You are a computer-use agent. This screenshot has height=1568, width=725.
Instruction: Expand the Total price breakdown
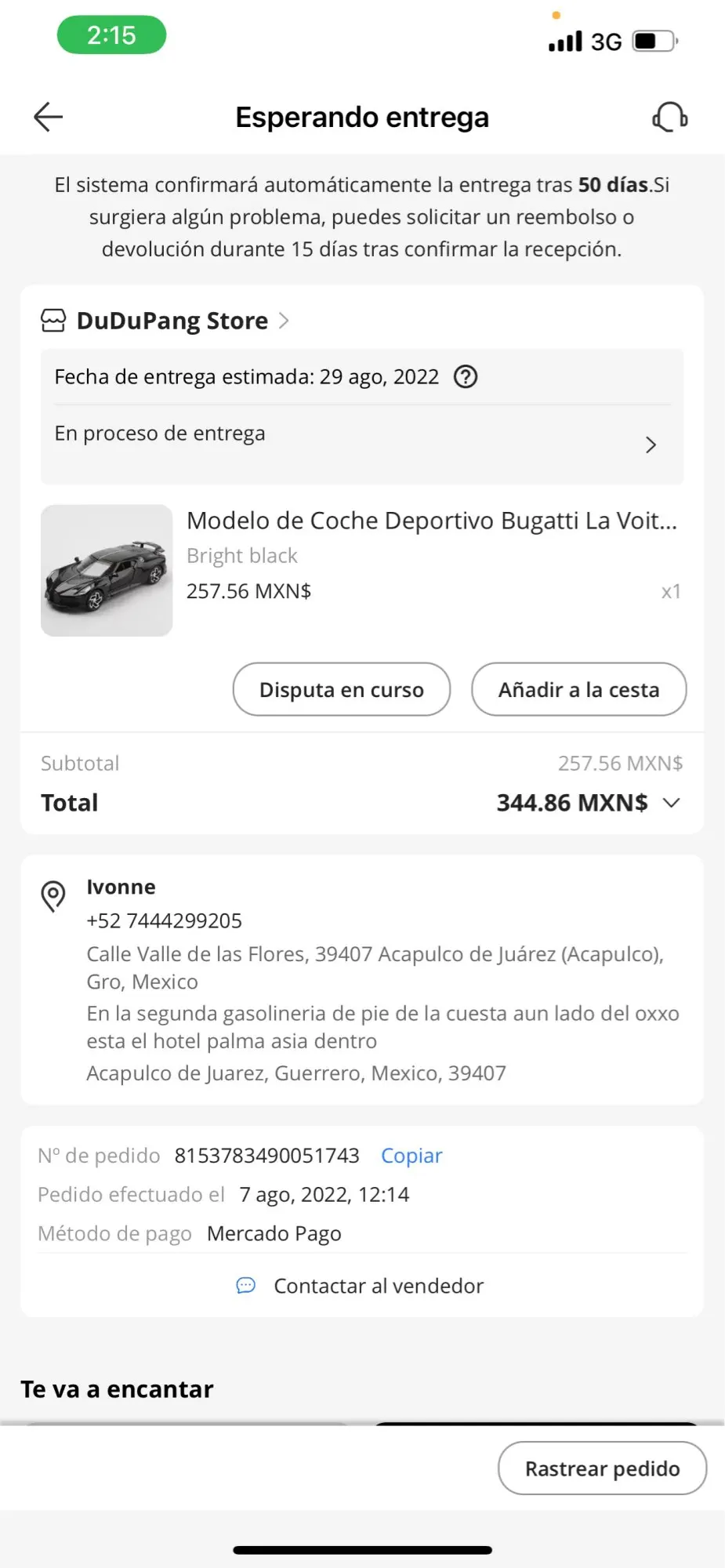[671, 803]
